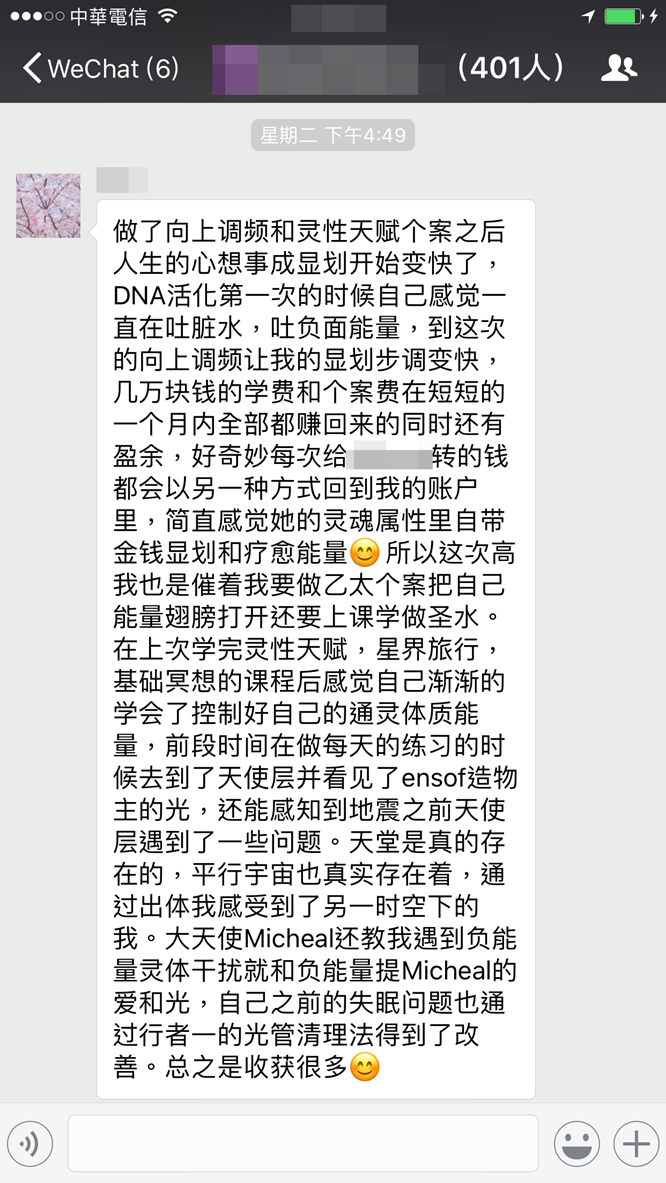Switch to voice message input
The width and height of the screenshot is (666, 1183).
(x=30, y=1143)
